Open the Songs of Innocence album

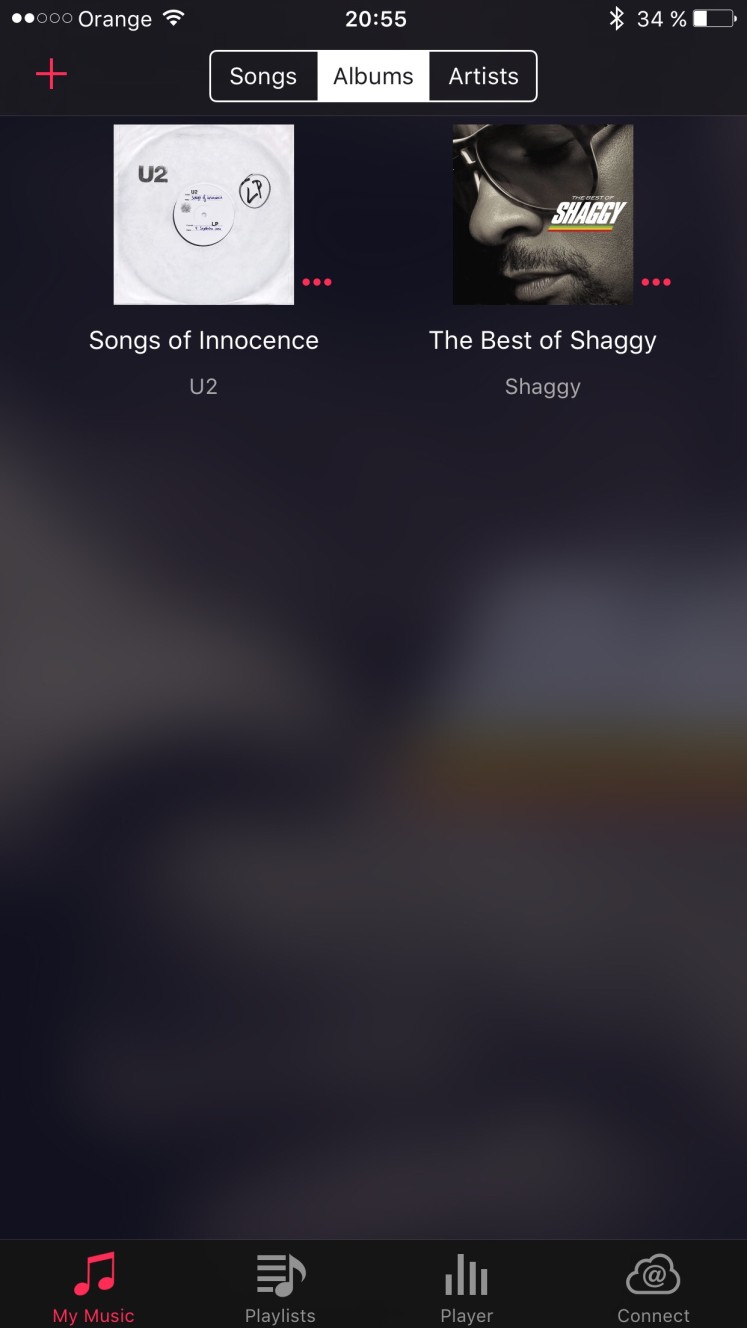coord(203,214)
